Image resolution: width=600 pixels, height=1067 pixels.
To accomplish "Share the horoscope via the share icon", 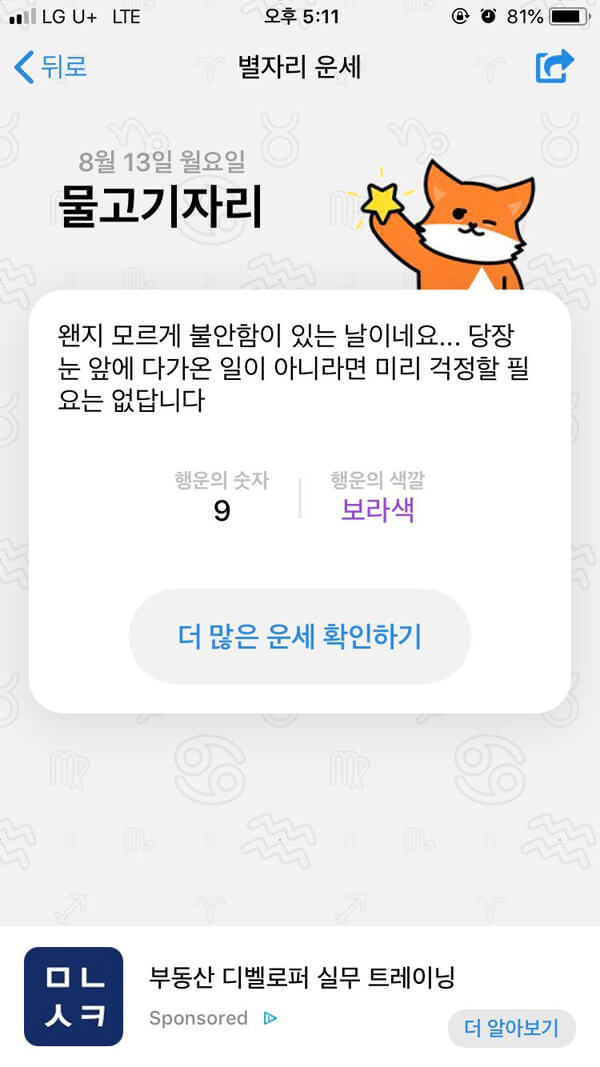I will coord(554,67).
